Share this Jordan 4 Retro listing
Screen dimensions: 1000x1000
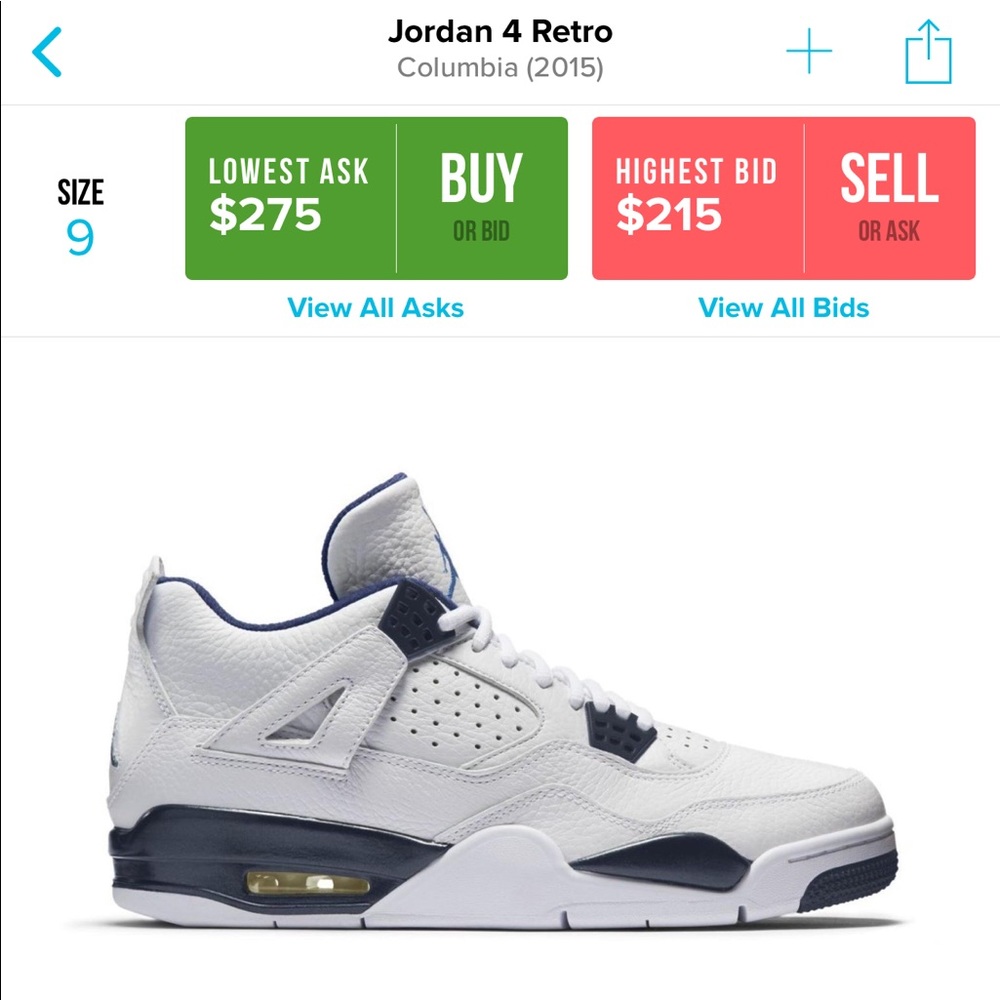point(928,52)
